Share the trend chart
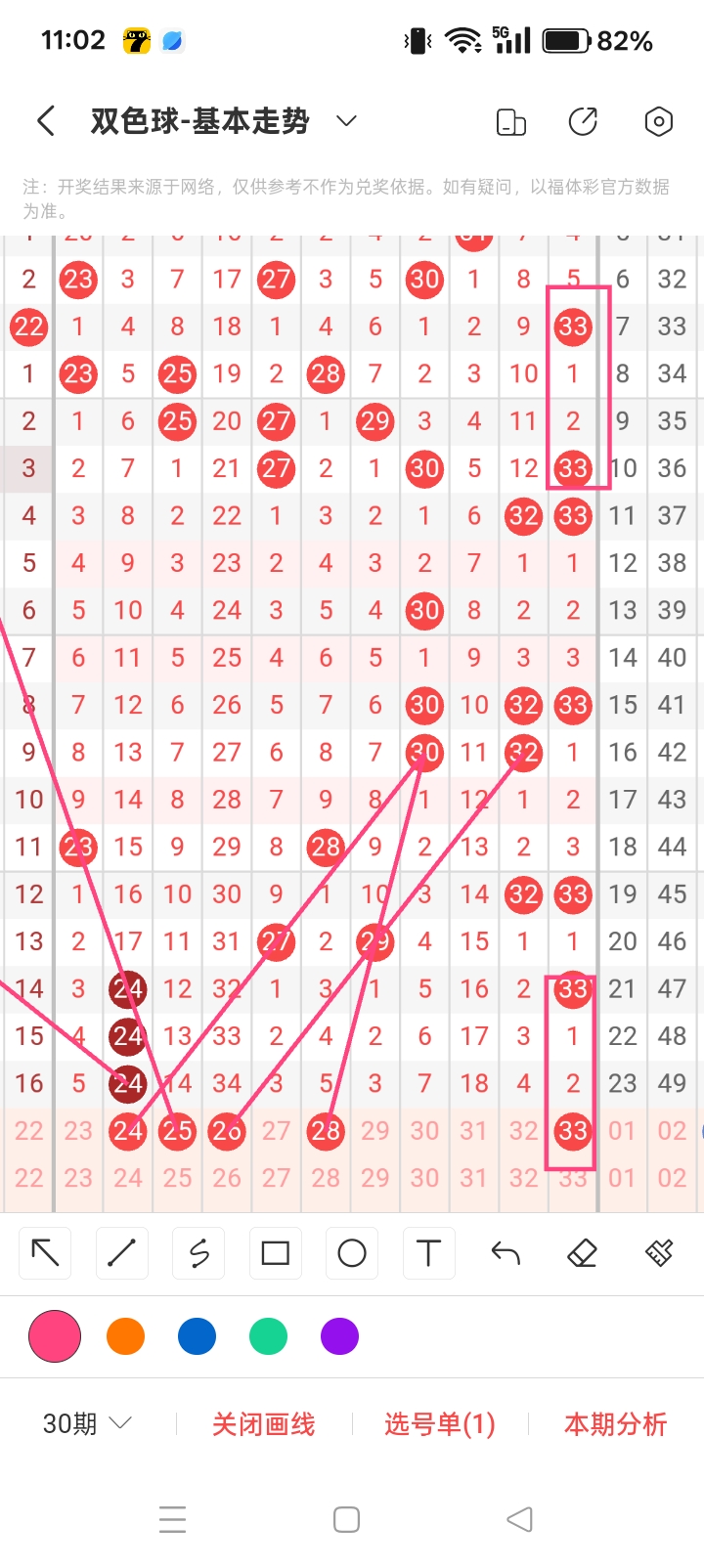This screenshot has width=704, height=1568. [583, 122]
